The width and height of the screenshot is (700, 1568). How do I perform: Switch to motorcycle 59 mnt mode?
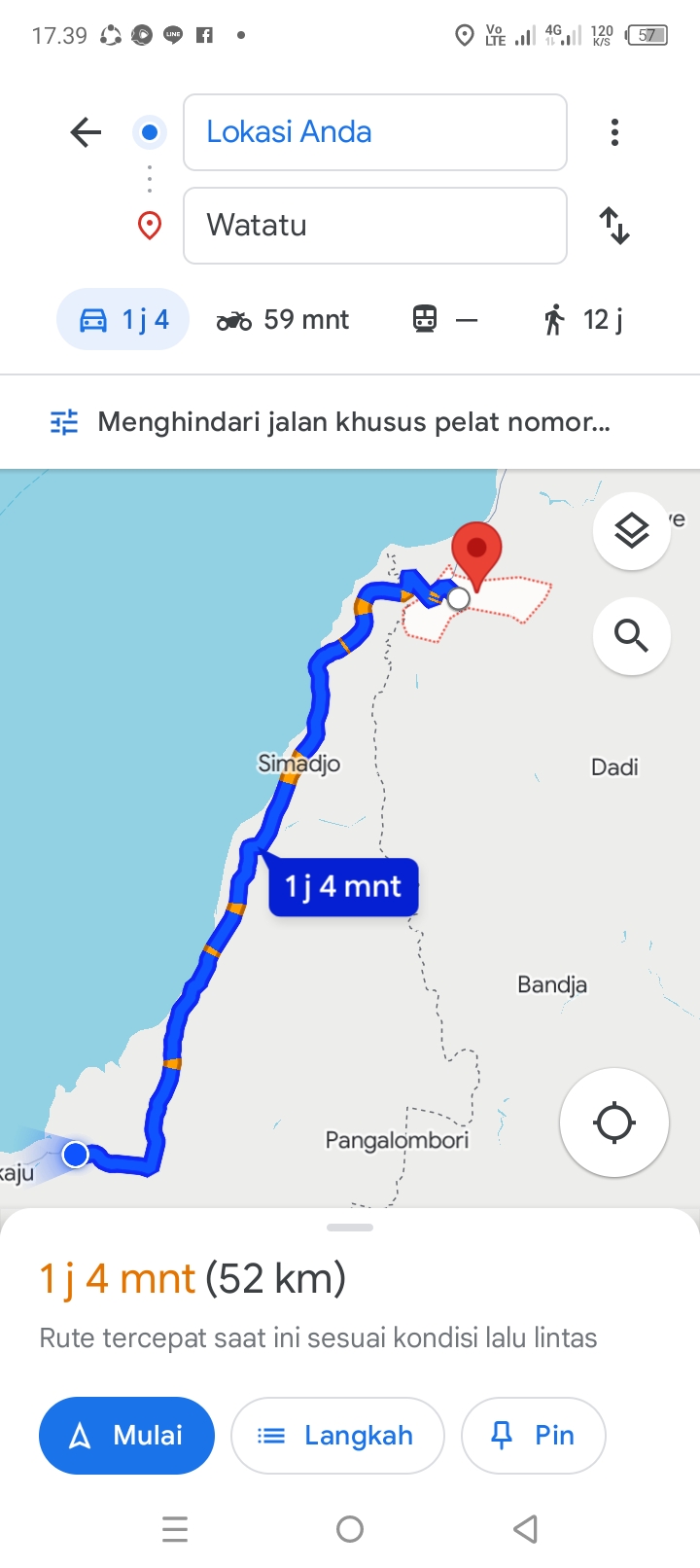[x=283, y=319]
